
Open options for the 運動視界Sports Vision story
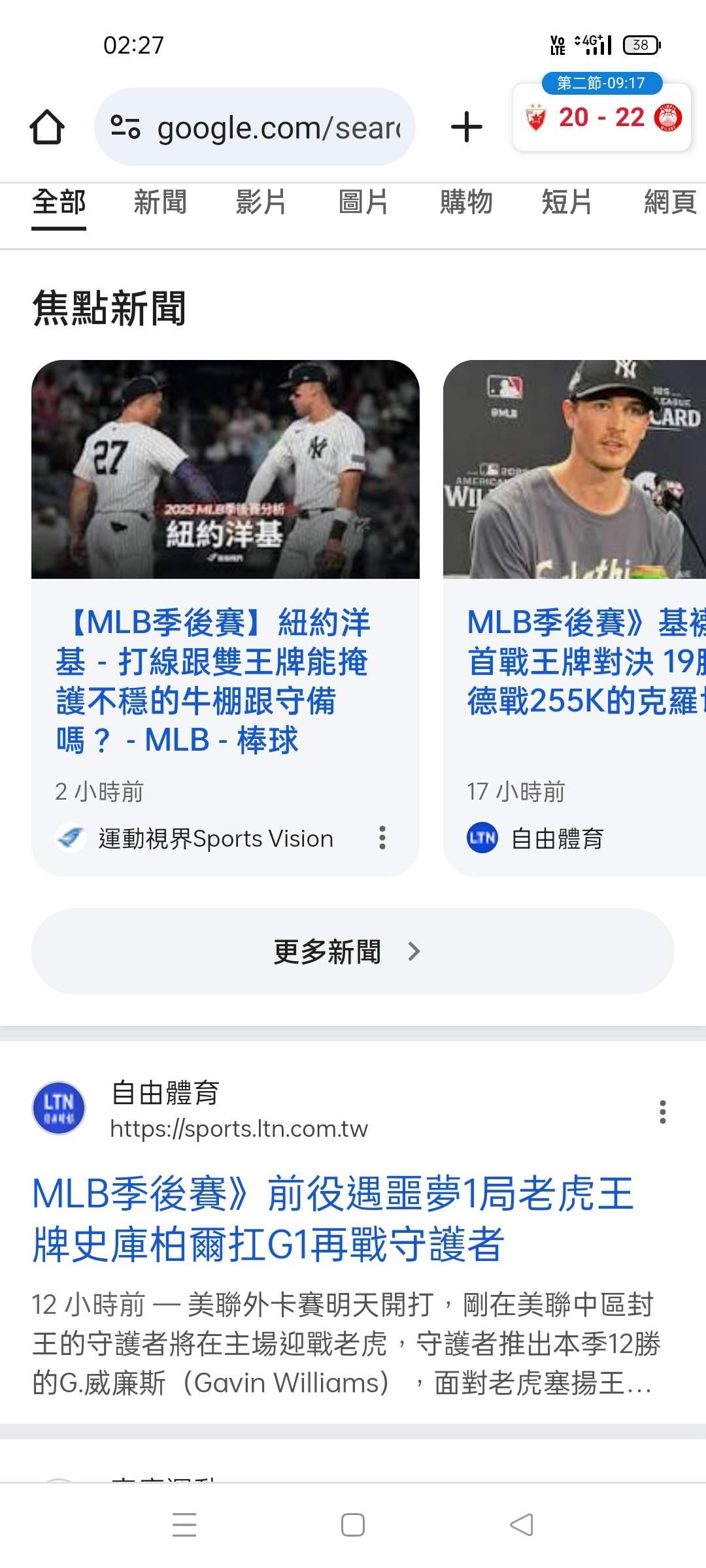382,838
